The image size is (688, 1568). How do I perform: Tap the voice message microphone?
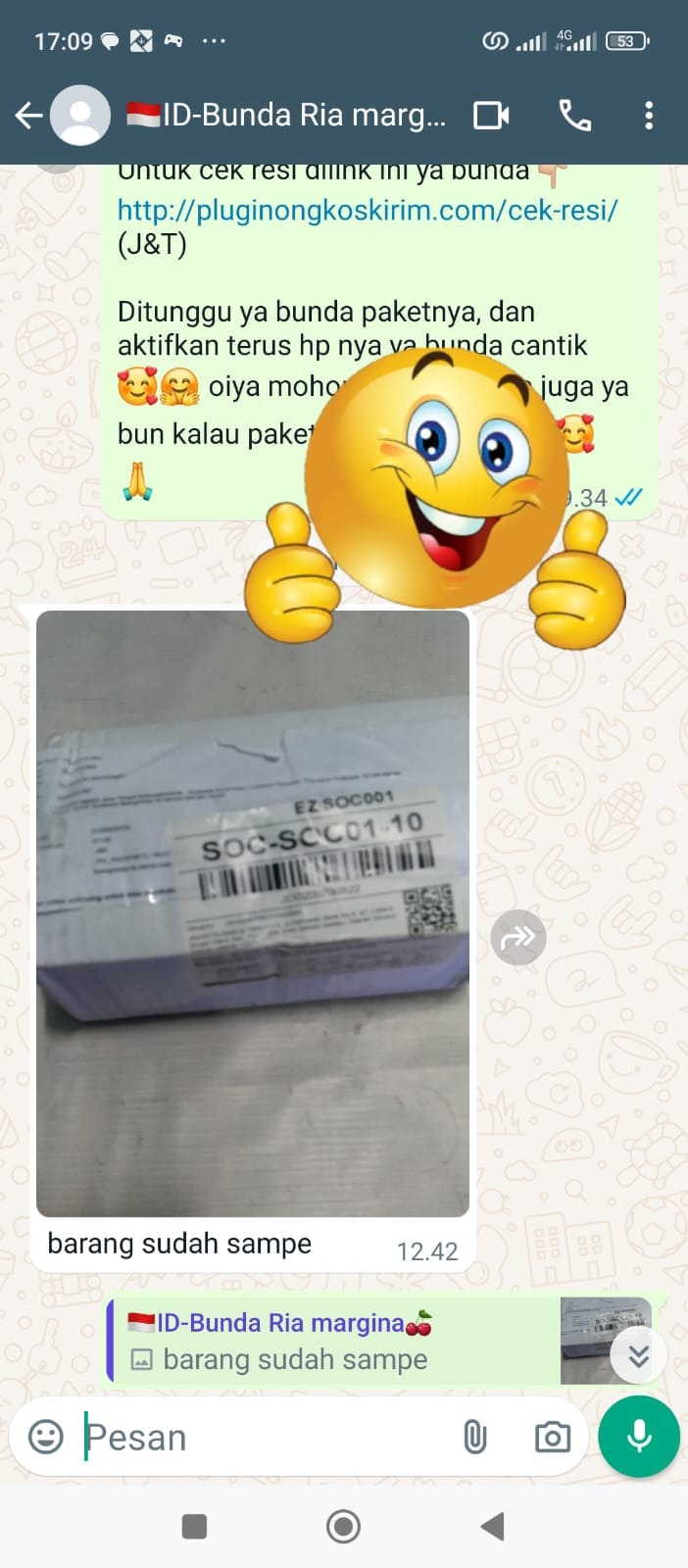click(x=639, y=1437)
